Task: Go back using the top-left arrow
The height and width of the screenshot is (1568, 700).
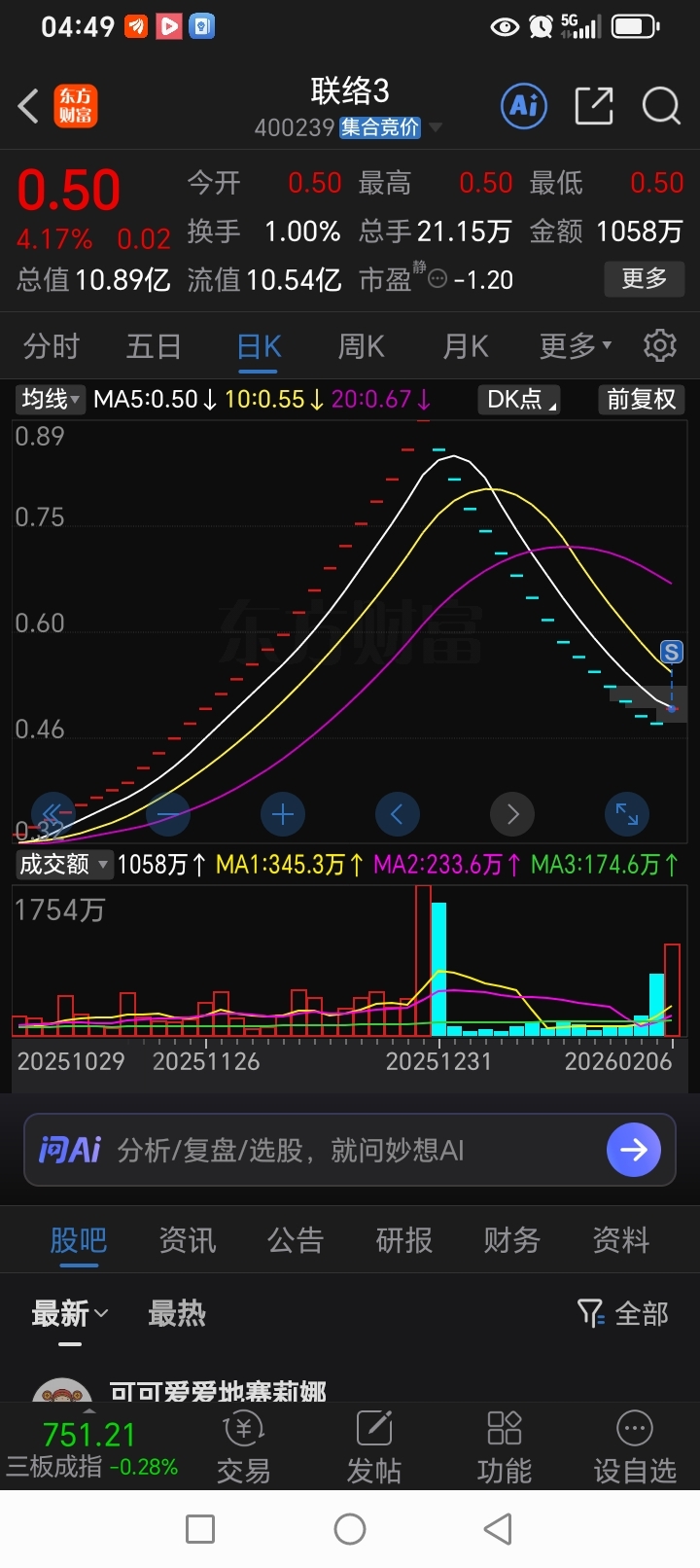Action: [x=29, y=106]
